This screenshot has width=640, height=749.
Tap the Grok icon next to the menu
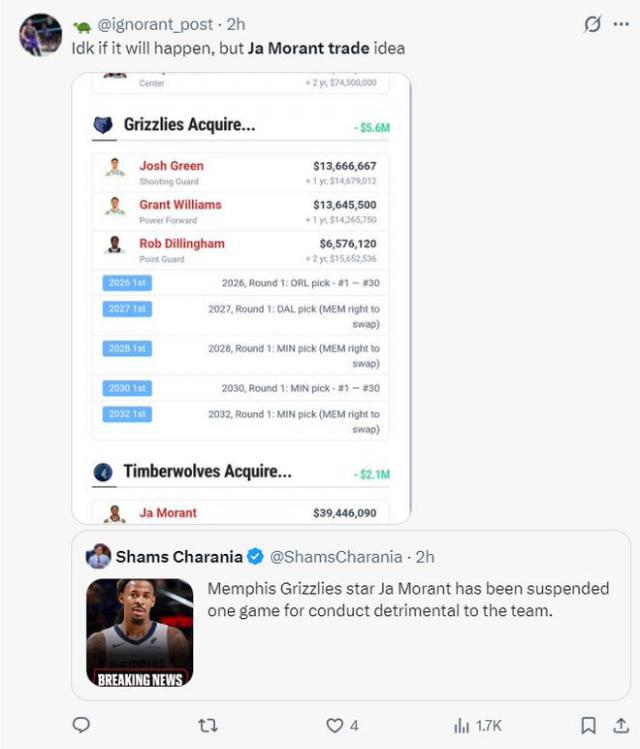[x=592, y=24]
